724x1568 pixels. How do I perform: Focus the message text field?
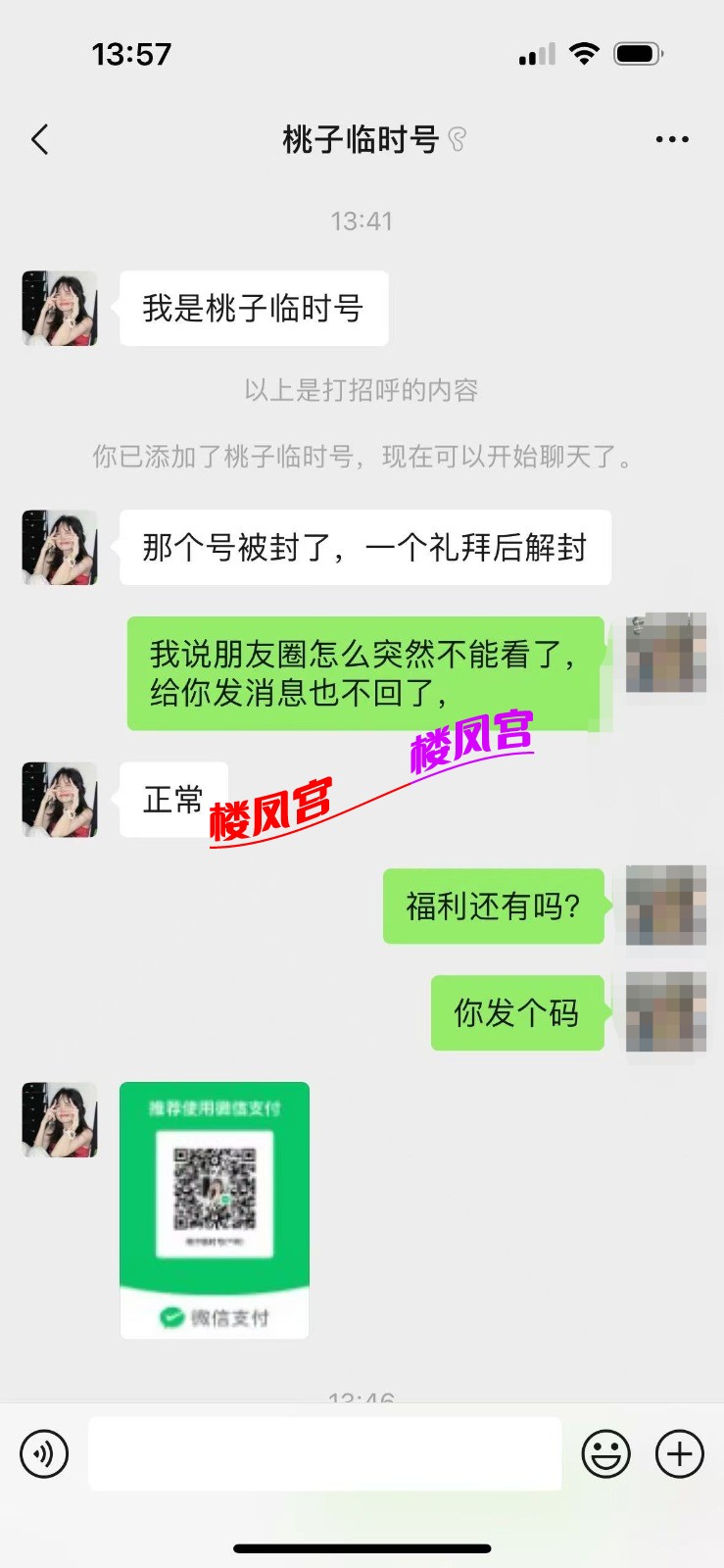tap(324, 1453)
